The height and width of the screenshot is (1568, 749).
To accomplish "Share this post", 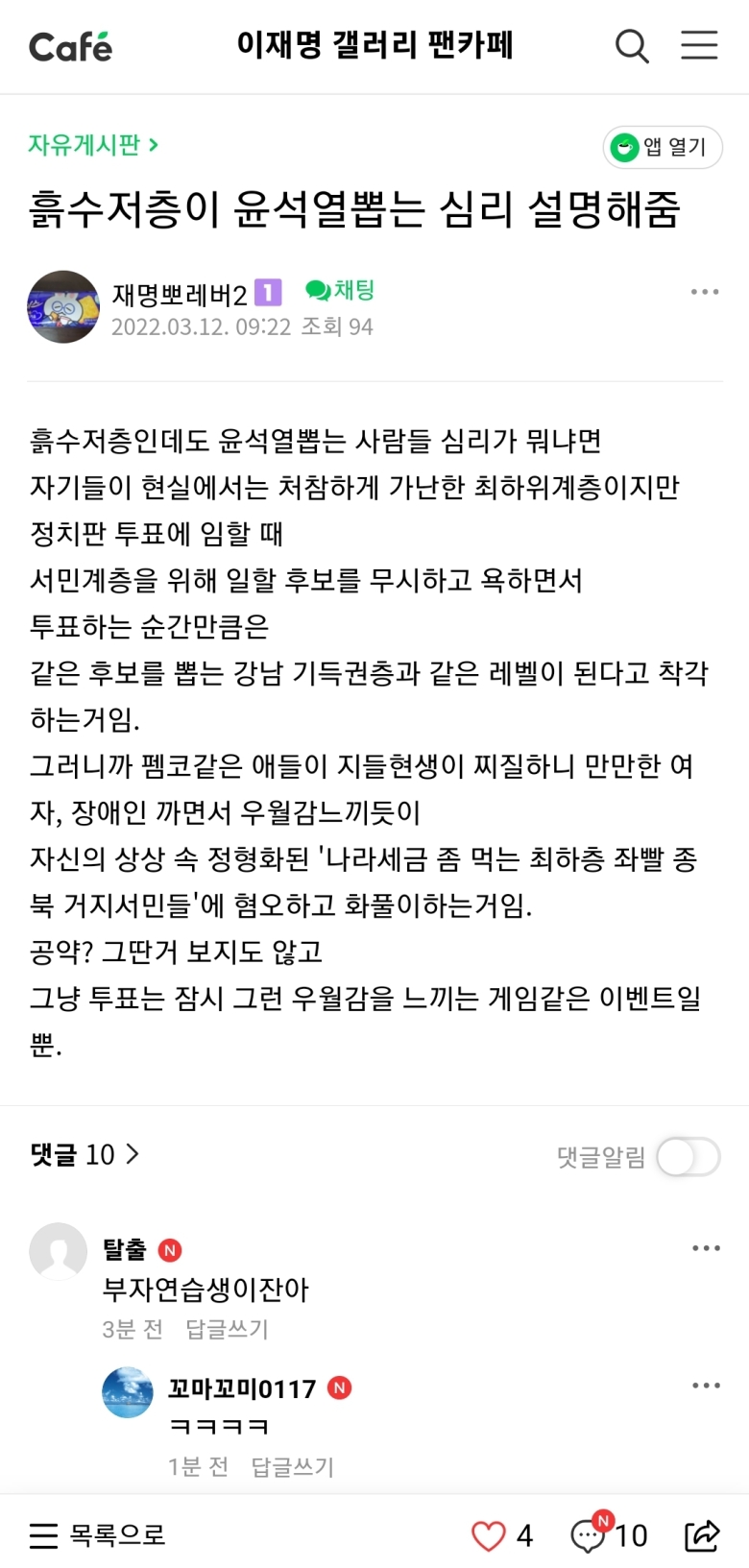I will (x=702, y=1535).
